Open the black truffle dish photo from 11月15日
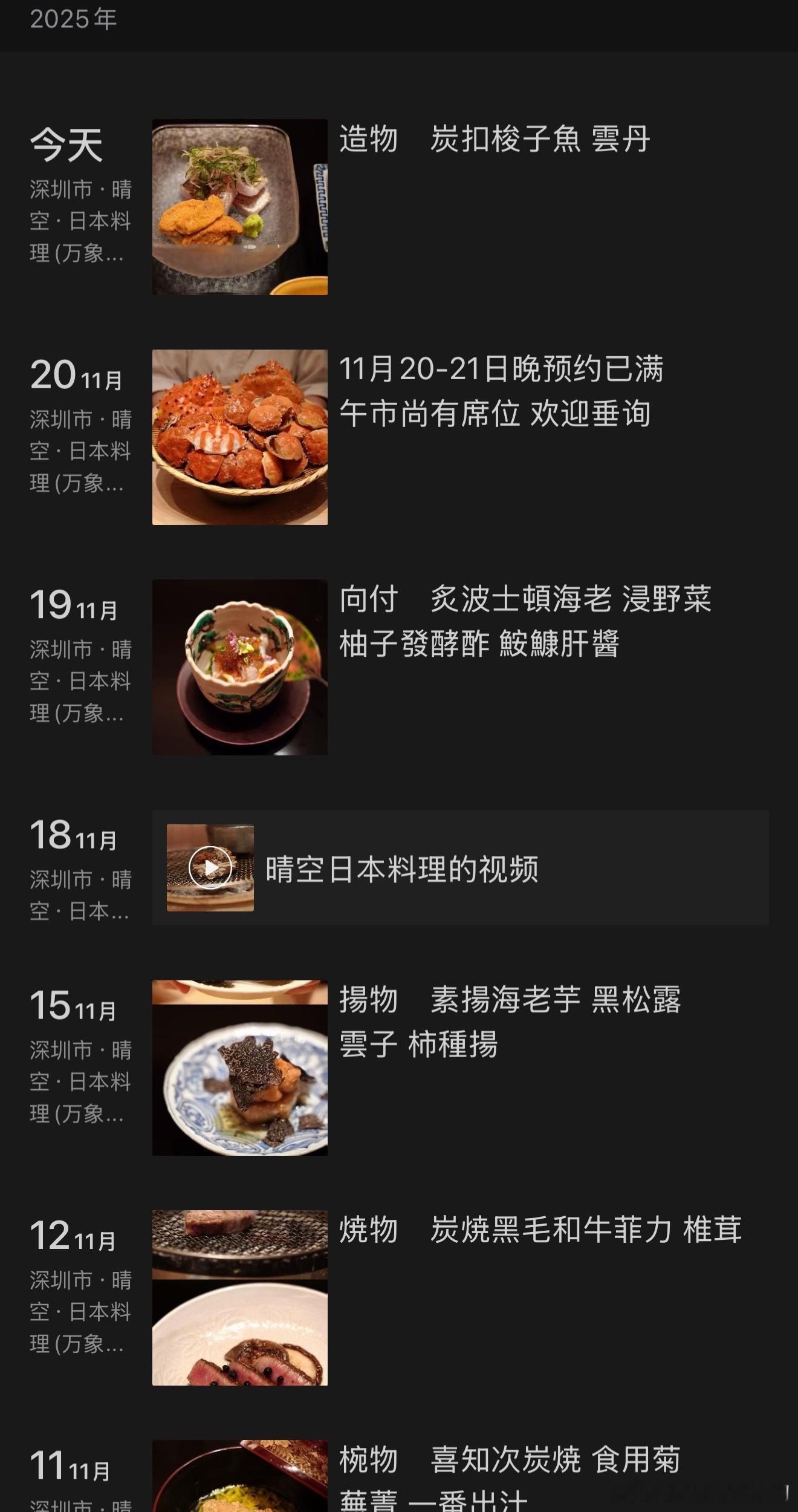This screenshot has width=798, height=1512. [x=239, y=1083]
